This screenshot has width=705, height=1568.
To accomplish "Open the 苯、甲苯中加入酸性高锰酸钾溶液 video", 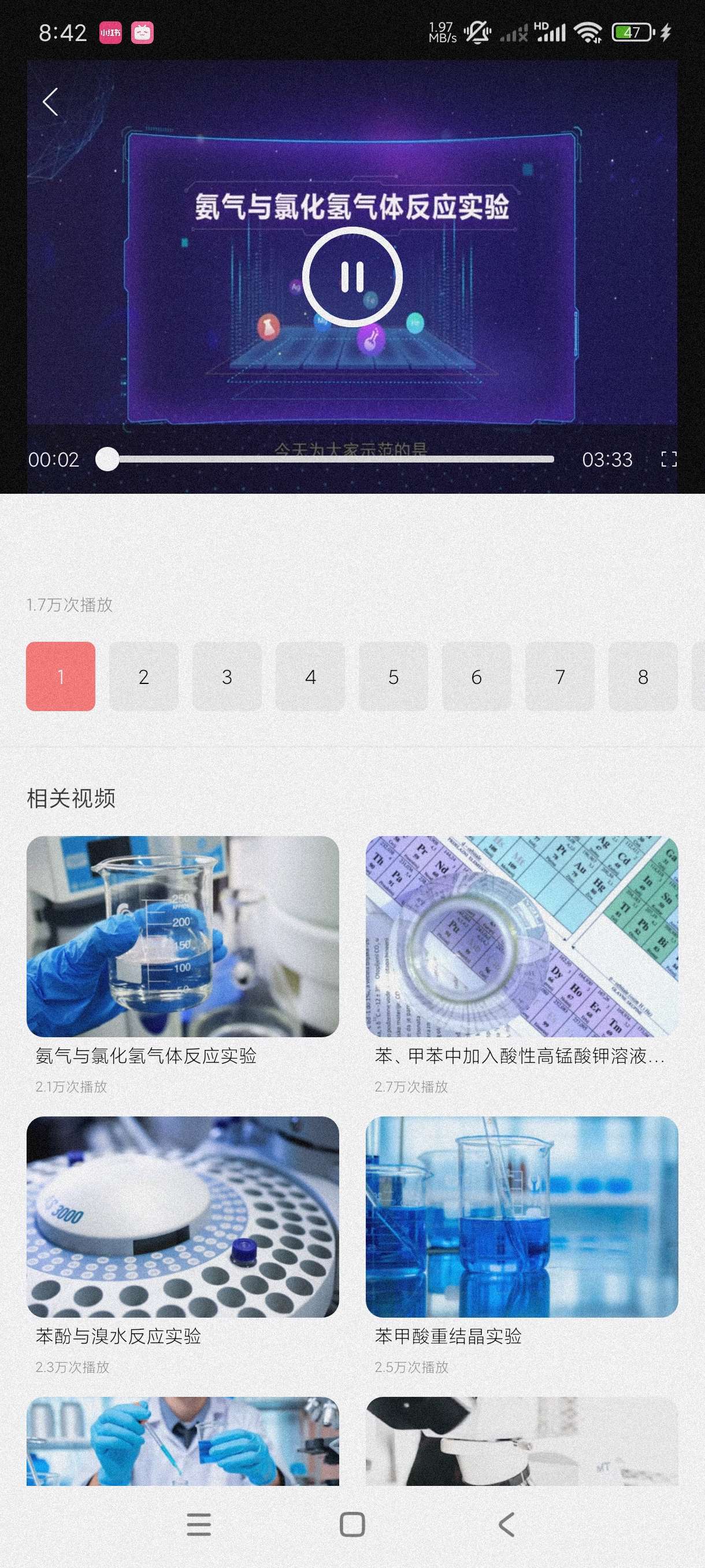I will [521, 937].
